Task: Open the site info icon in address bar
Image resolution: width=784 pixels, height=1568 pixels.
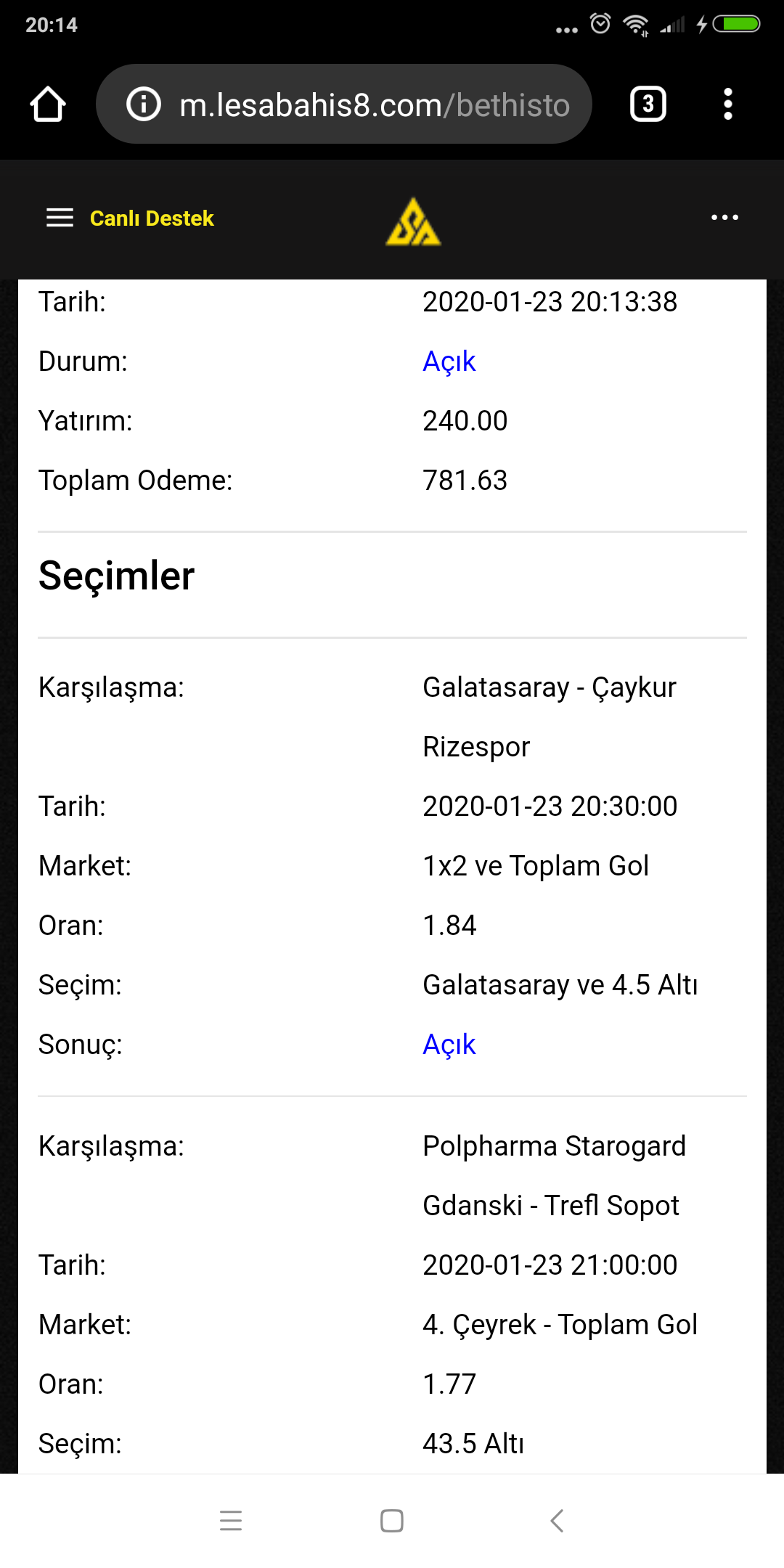Action: (144, 104)
